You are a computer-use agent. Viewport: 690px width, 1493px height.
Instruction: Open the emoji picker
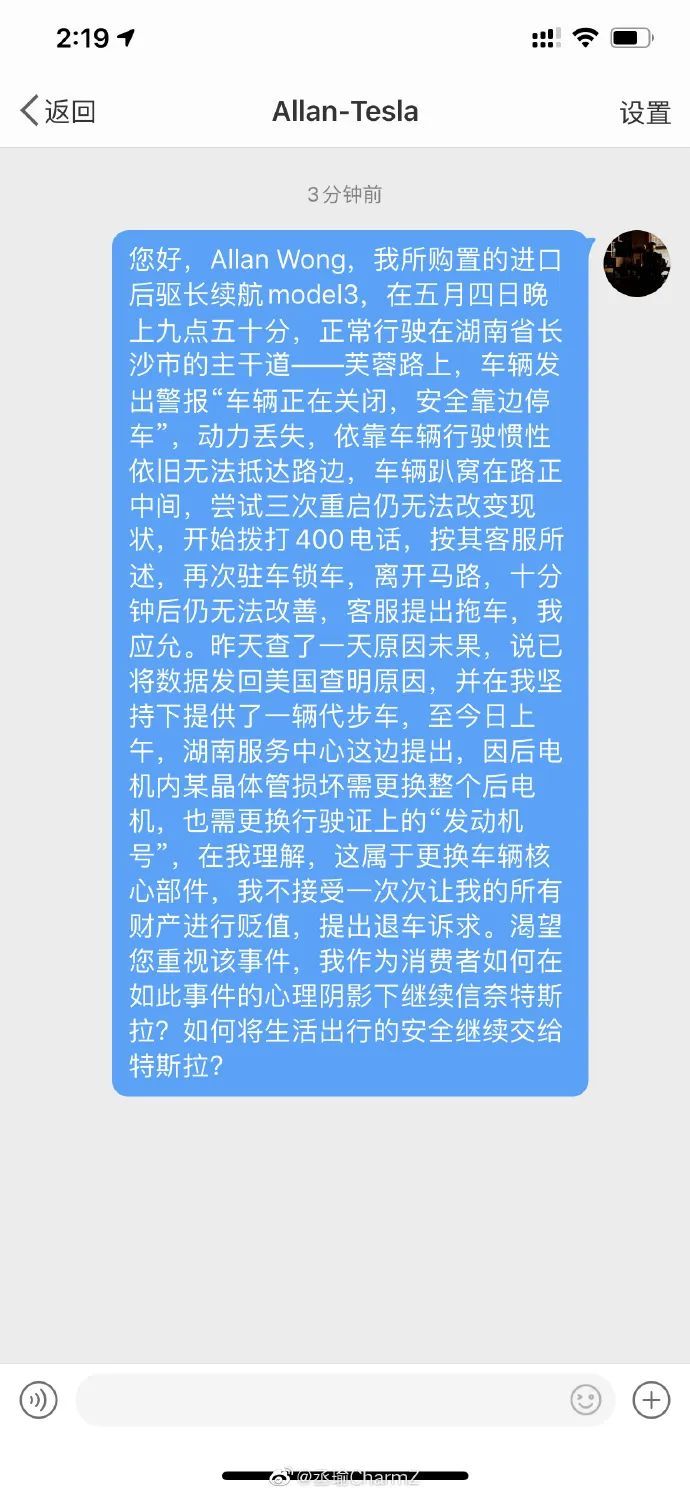(x=586, y=1400)
